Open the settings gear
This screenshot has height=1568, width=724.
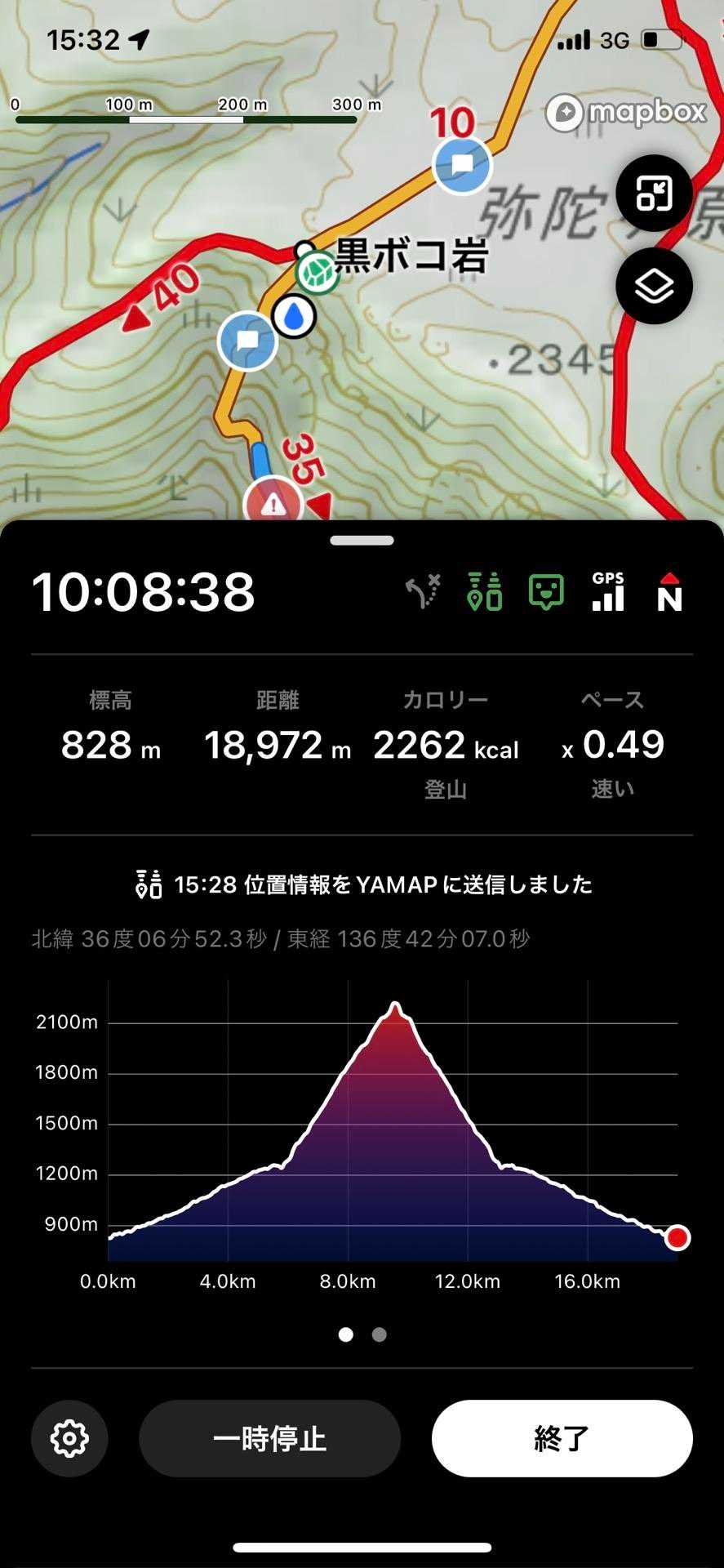click(69, 1438)
